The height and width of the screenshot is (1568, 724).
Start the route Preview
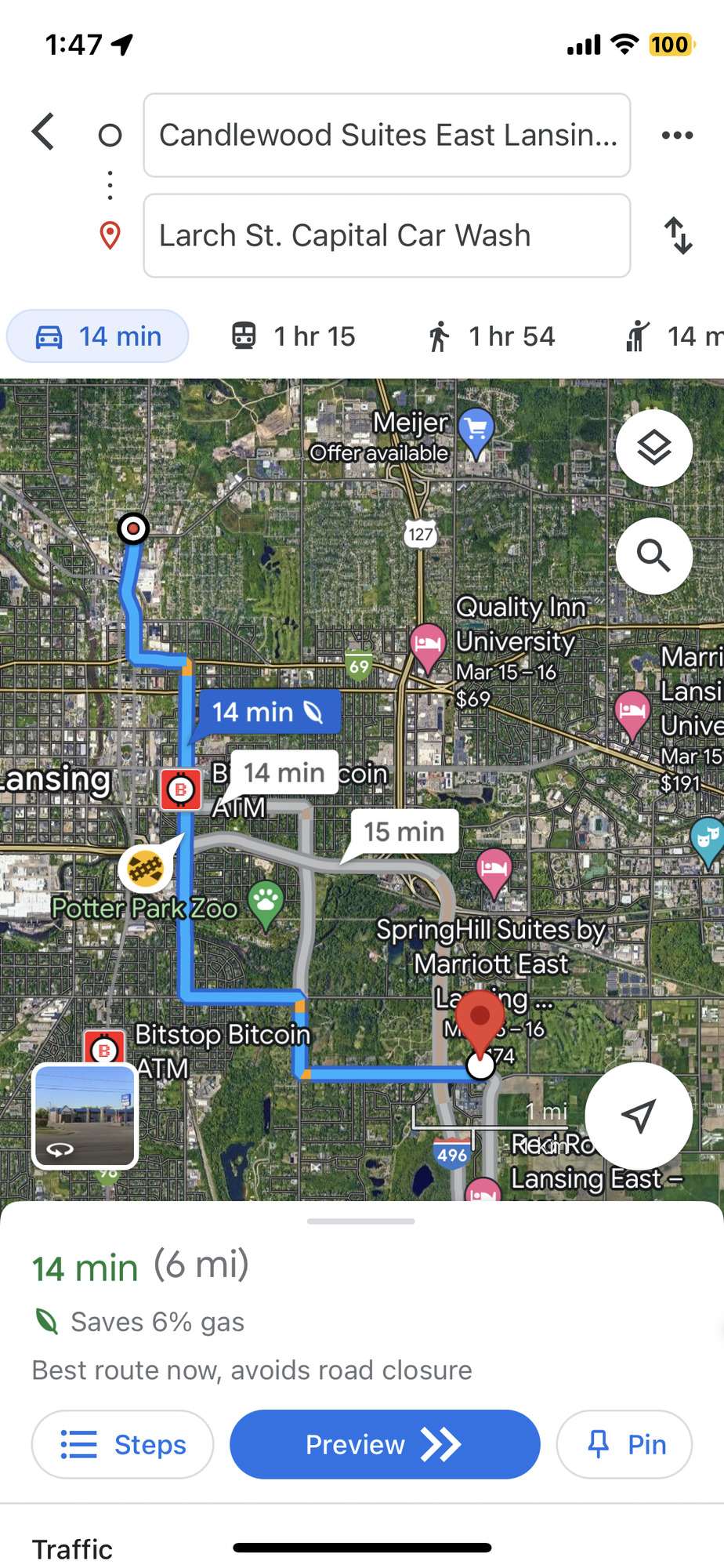pos(385,1444)
